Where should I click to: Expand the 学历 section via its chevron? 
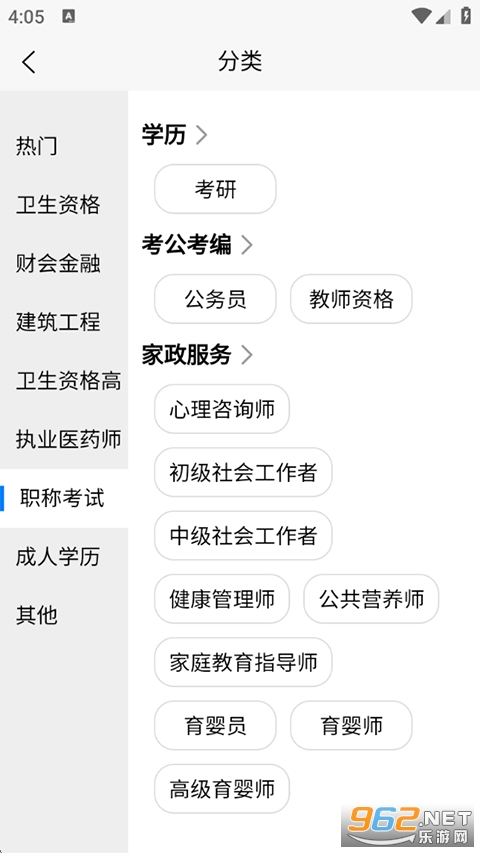click(201, 135)
